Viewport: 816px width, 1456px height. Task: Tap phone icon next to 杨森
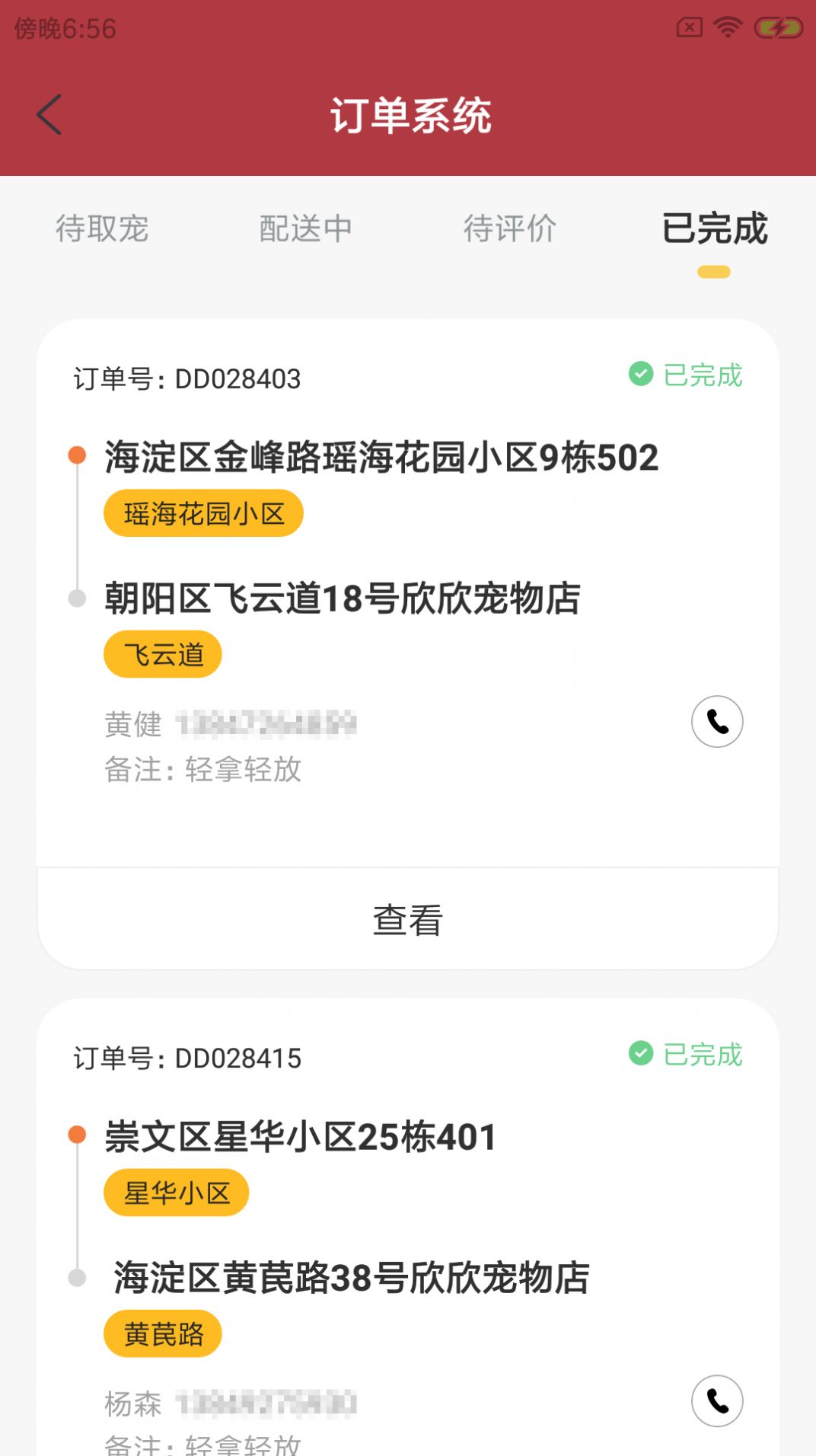point(716,1400)
